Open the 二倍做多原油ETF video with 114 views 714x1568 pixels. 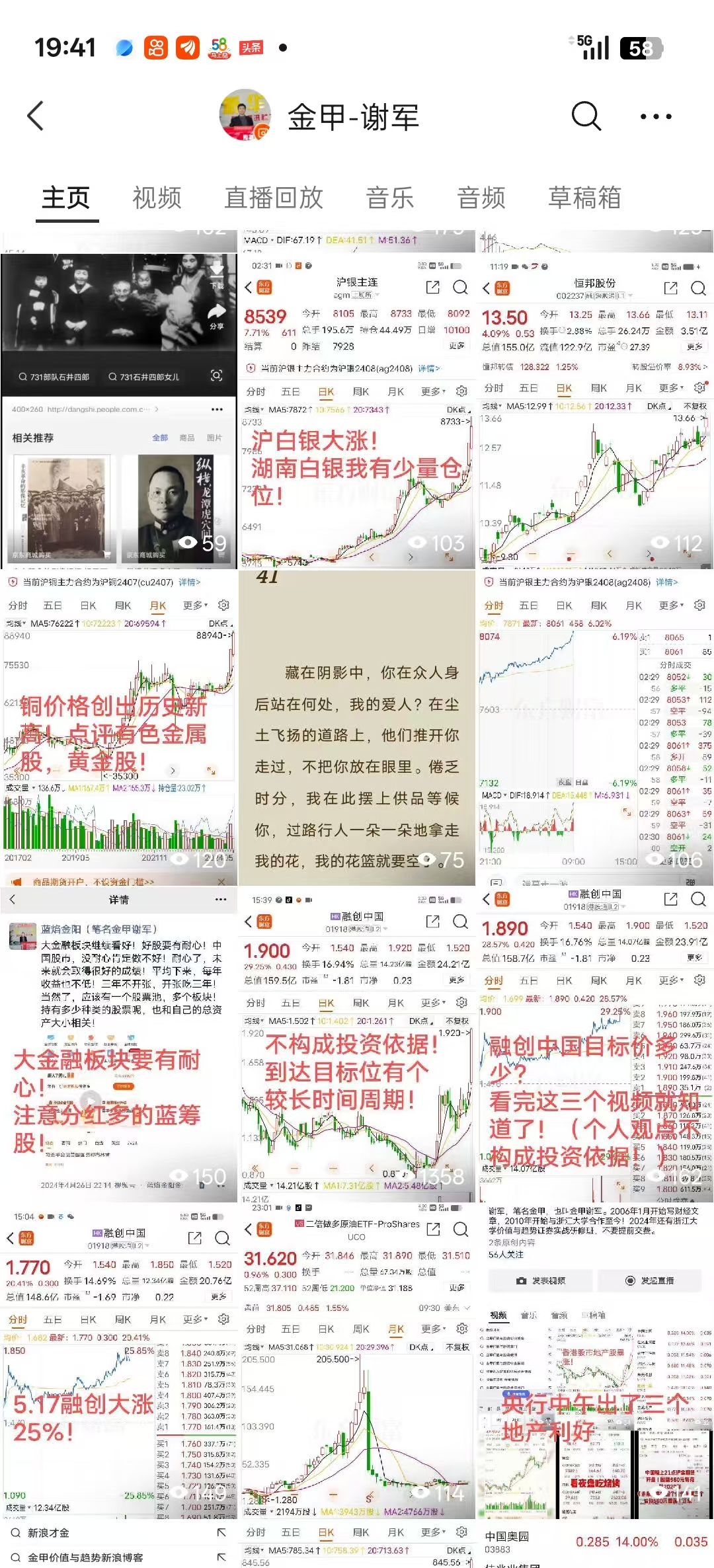click(x=356, y=1362)
